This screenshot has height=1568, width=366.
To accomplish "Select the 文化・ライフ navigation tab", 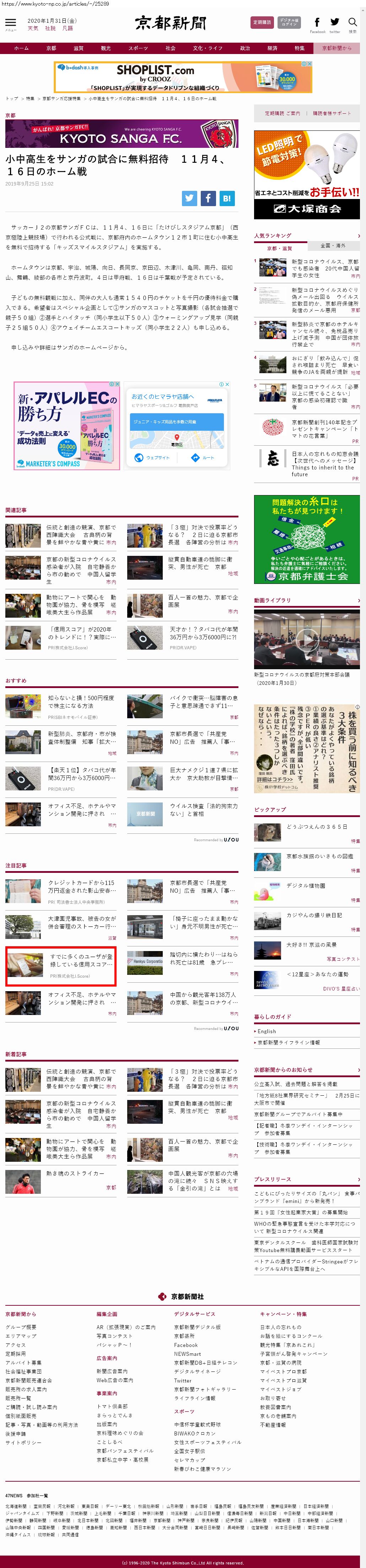I will (x=208, y=48).
